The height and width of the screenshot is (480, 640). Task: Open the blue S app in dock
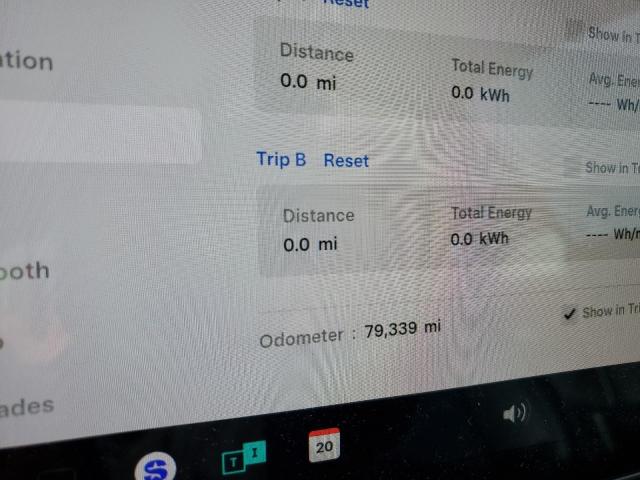[x=157, y=466]
